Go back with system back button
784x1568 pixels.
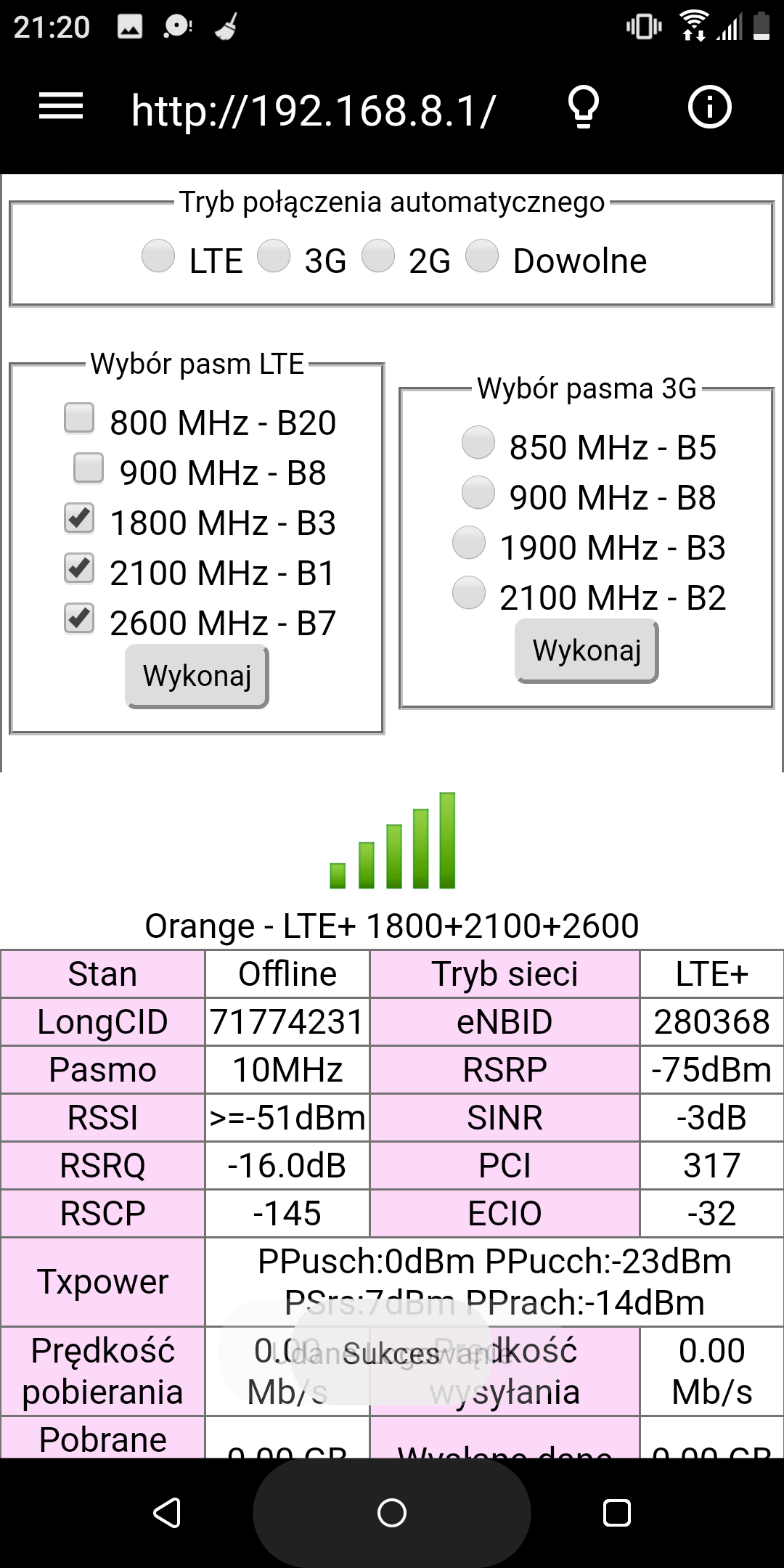pyautogui.click(x=167, y=1513)
